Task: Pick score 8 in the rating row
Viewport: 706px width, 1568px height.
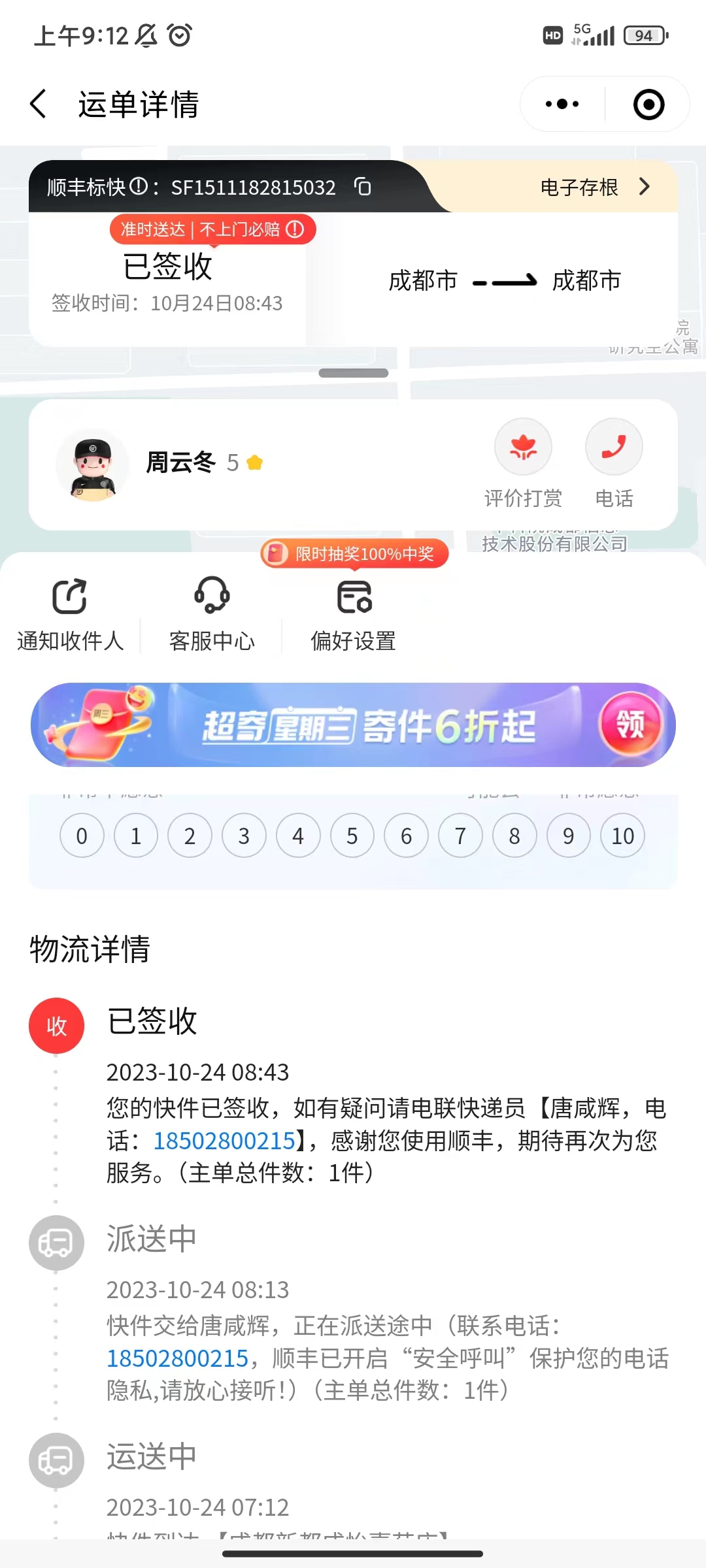Action: click(x=514, y=836)
